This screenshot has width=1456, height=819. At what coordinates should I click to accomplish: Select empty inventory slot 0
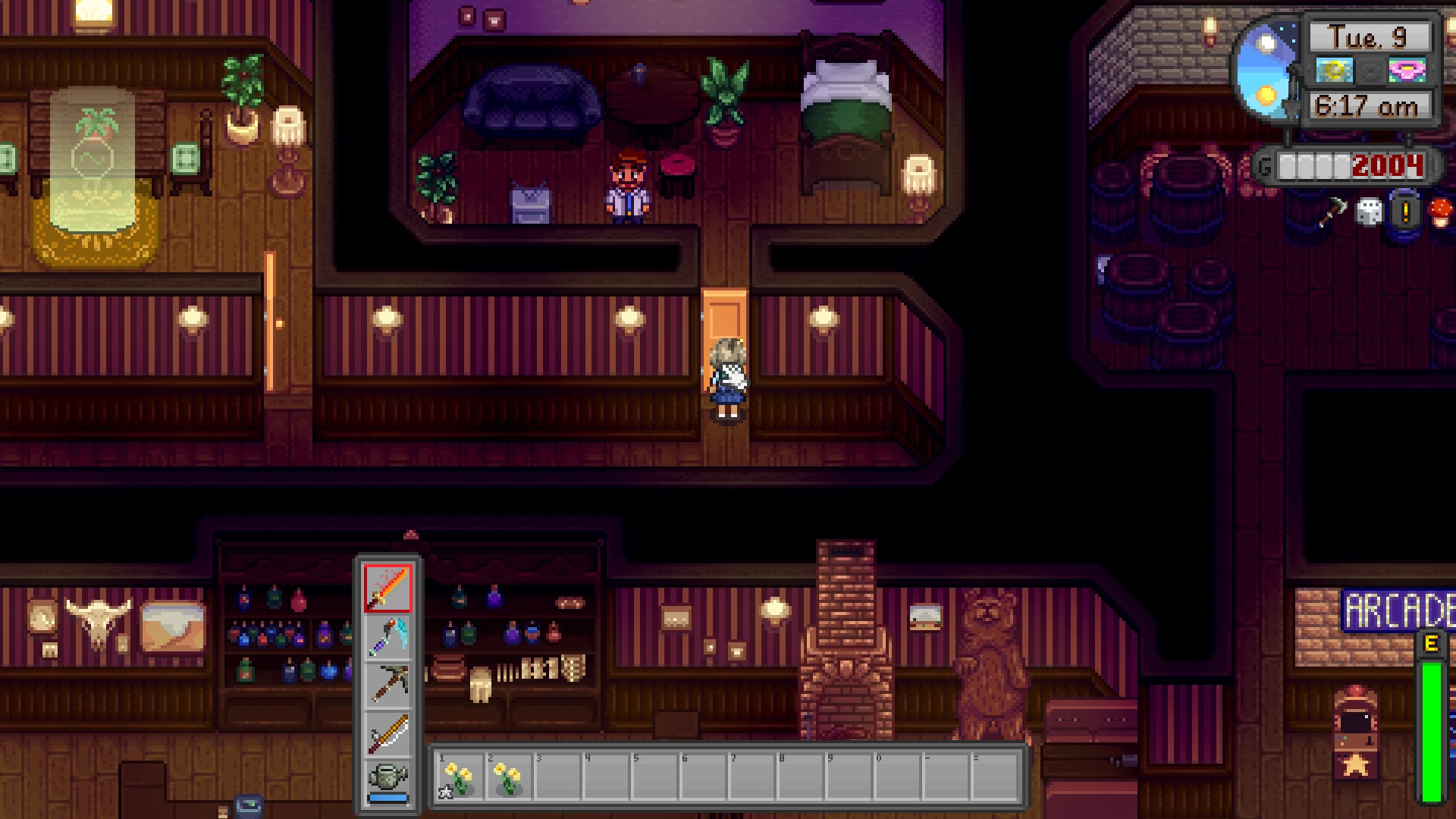(x=897, y=776)
